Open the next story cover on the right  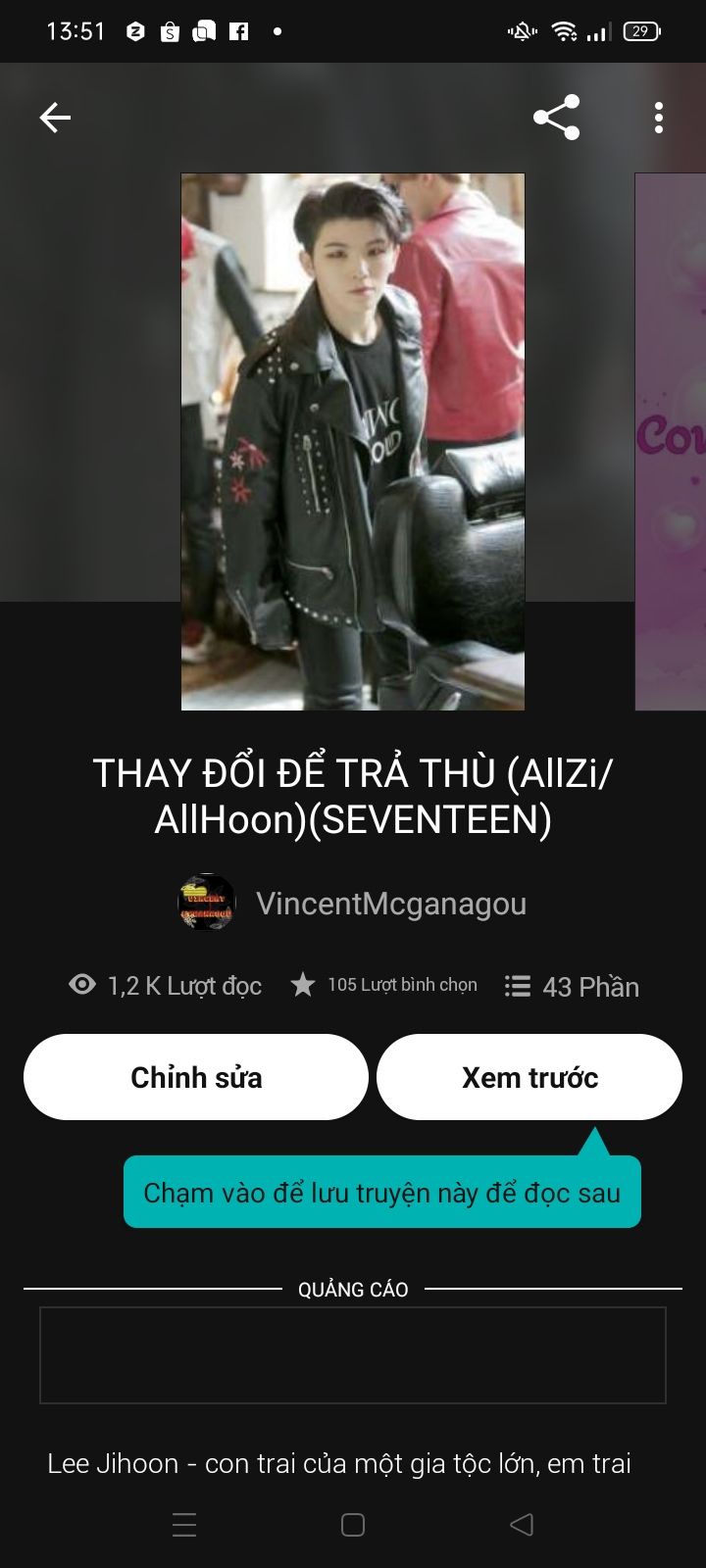click(x=671, y=442)
